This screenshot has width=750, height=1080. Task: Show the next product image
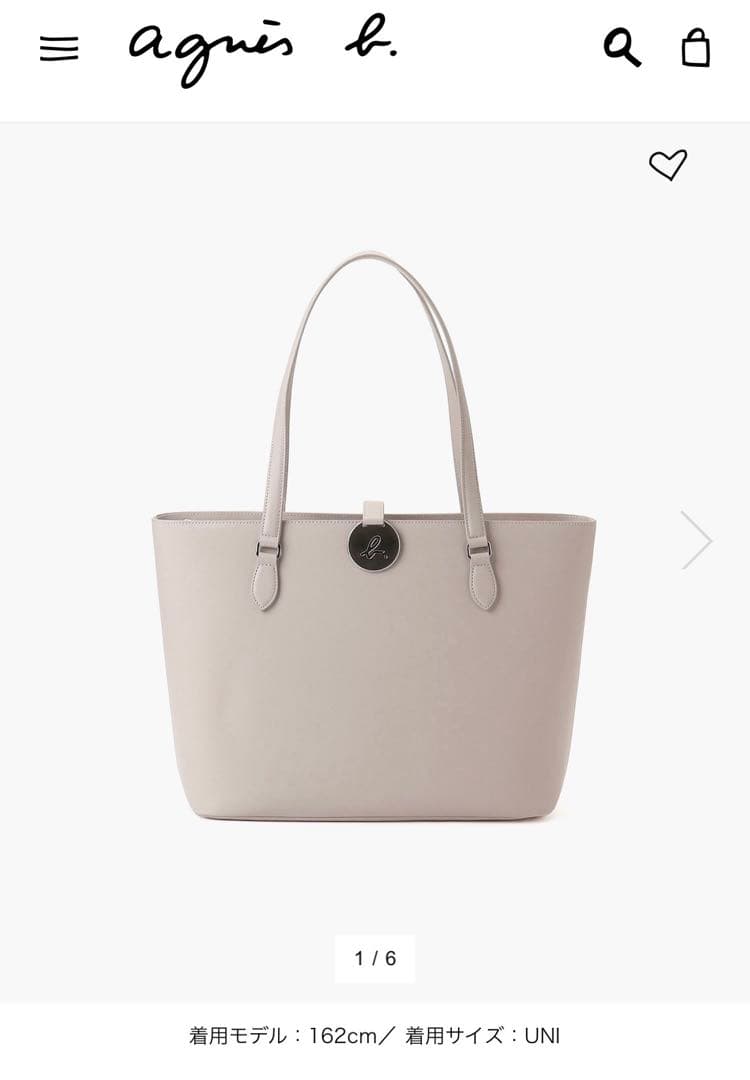[x=696, y=540]
